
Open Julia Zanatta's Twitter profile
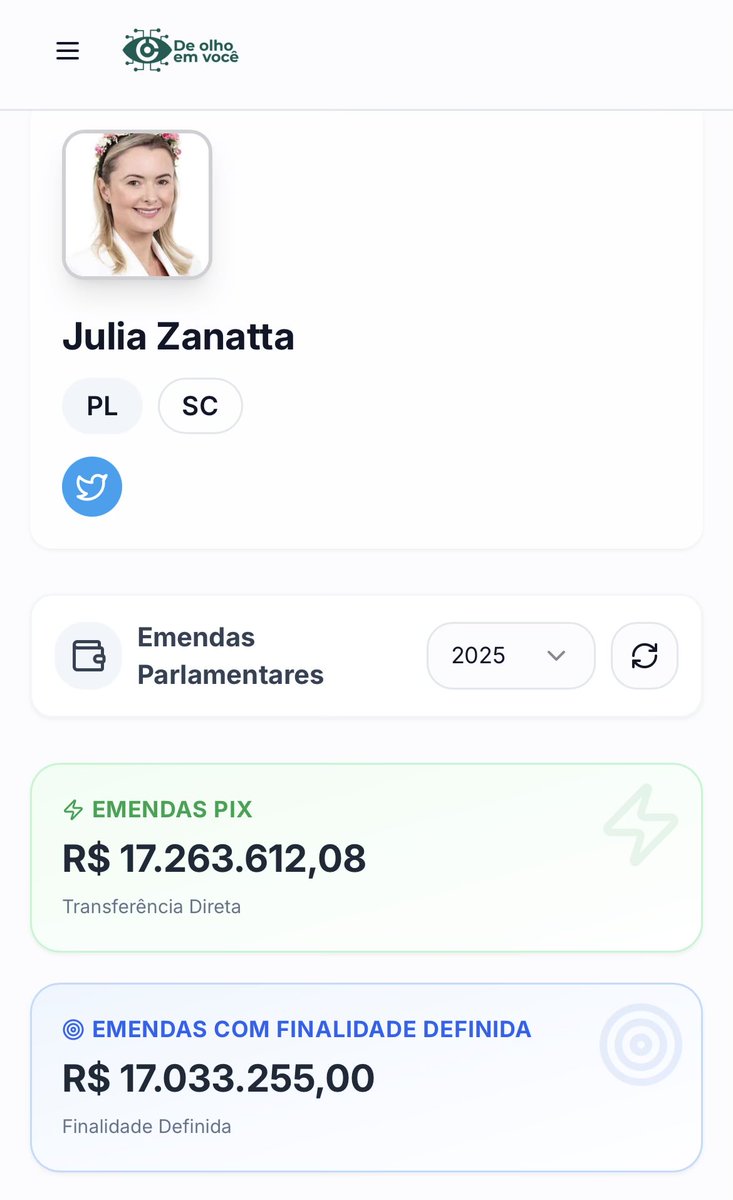click(x=92, y=487)
